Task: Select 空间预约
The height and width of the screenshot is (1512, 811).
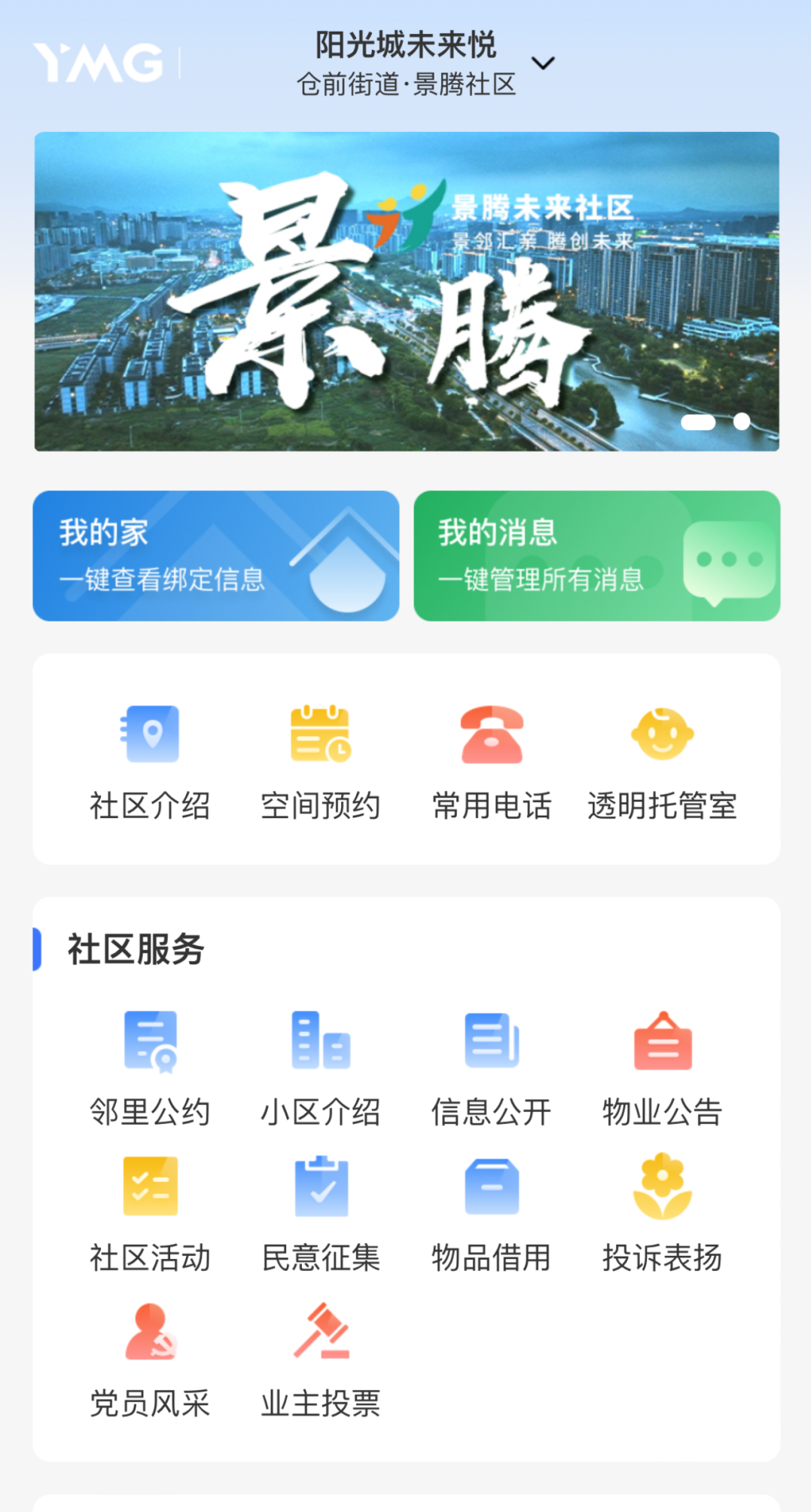Action: 321,761
